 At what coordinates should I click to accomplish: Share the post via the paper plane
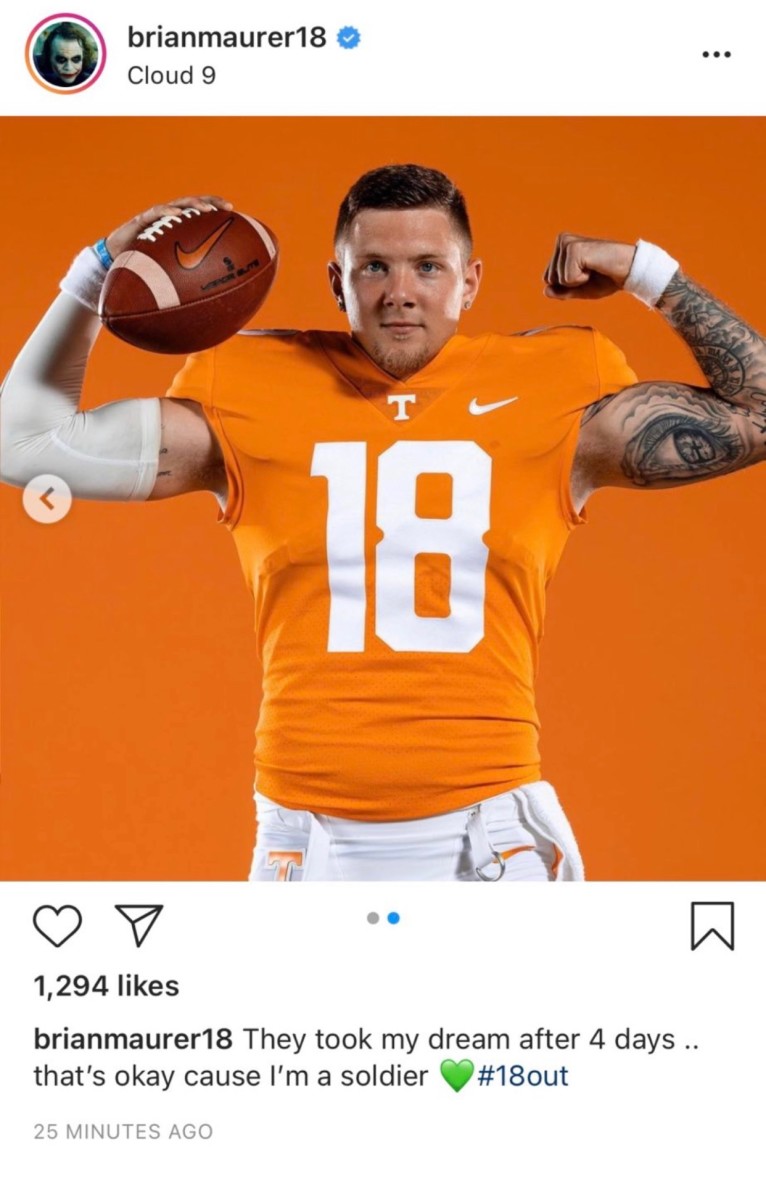point(138,925)
